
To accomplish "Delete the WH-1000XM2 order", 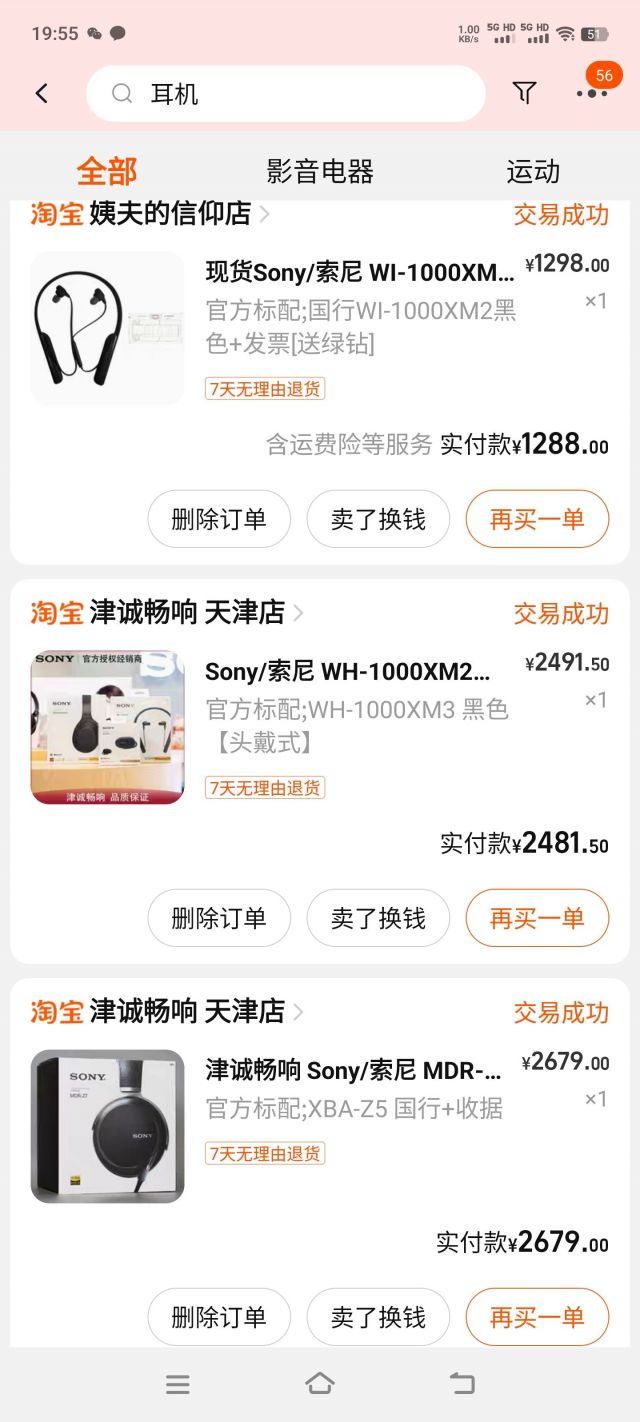I will point(219,918).
